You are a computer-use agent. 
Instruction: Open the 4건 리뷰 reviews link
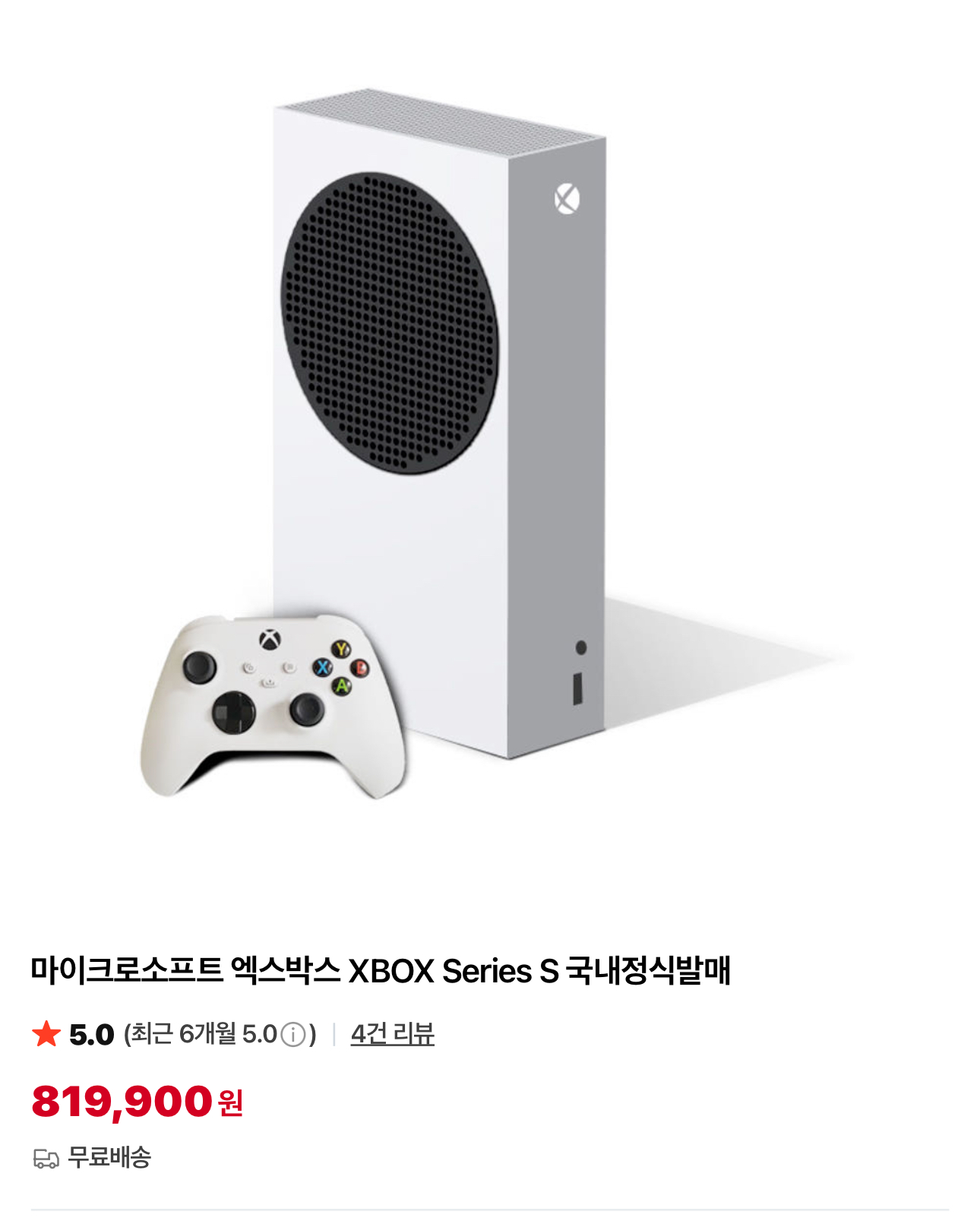click(x=392, y=1034)
